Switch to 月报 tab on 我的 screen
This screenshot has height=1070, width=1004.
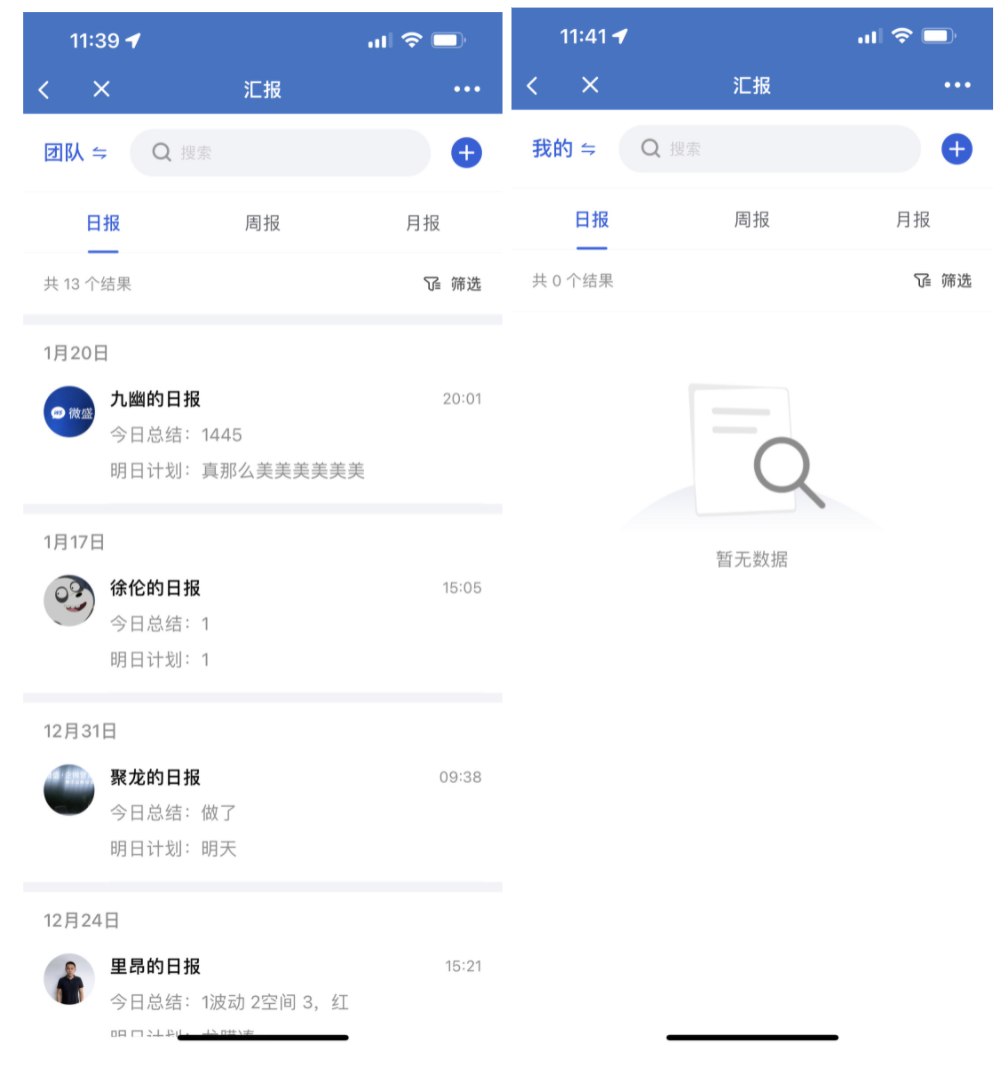point(912,220)
